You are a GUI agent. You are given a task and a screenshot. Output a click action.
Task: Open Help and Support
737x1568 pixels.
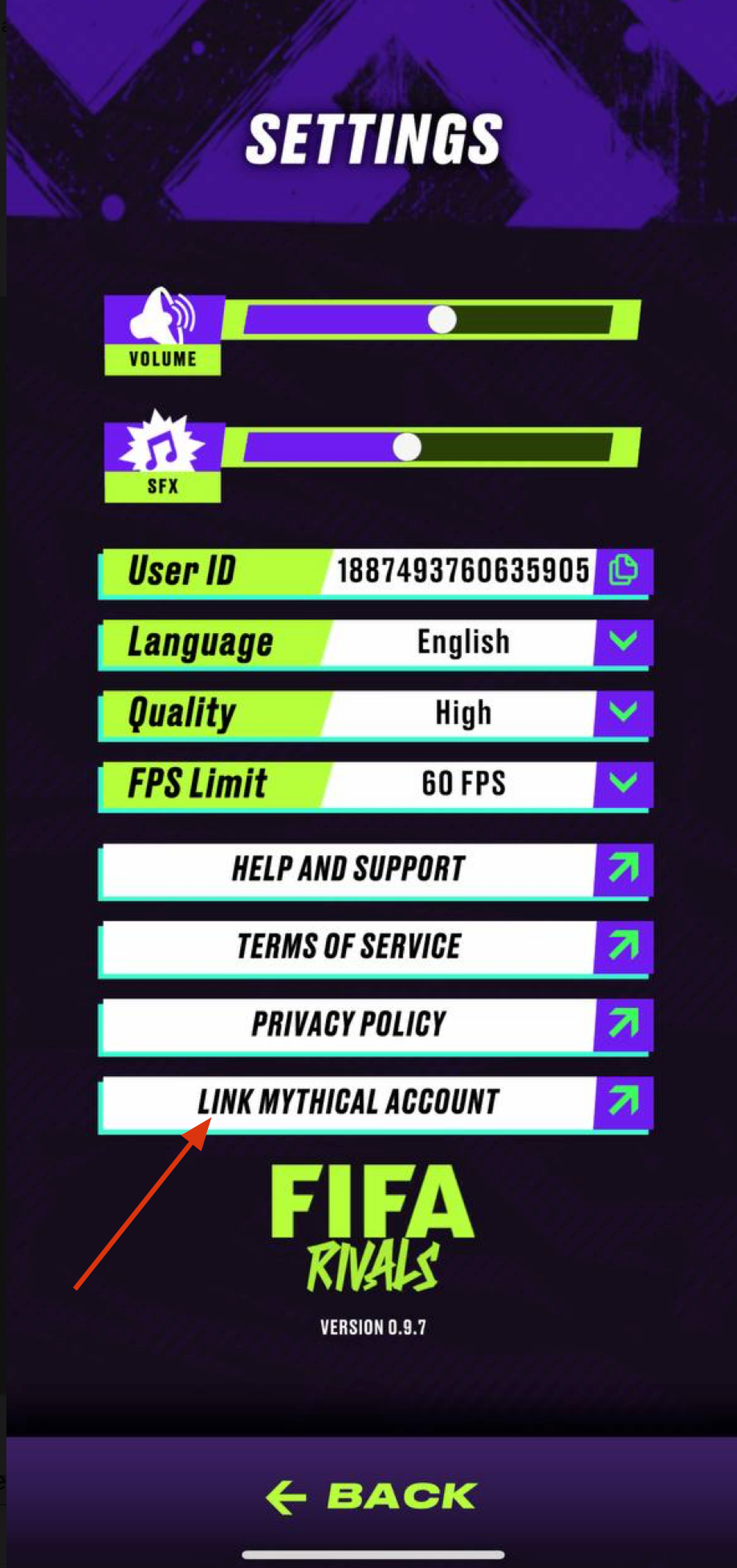(374, 869)
